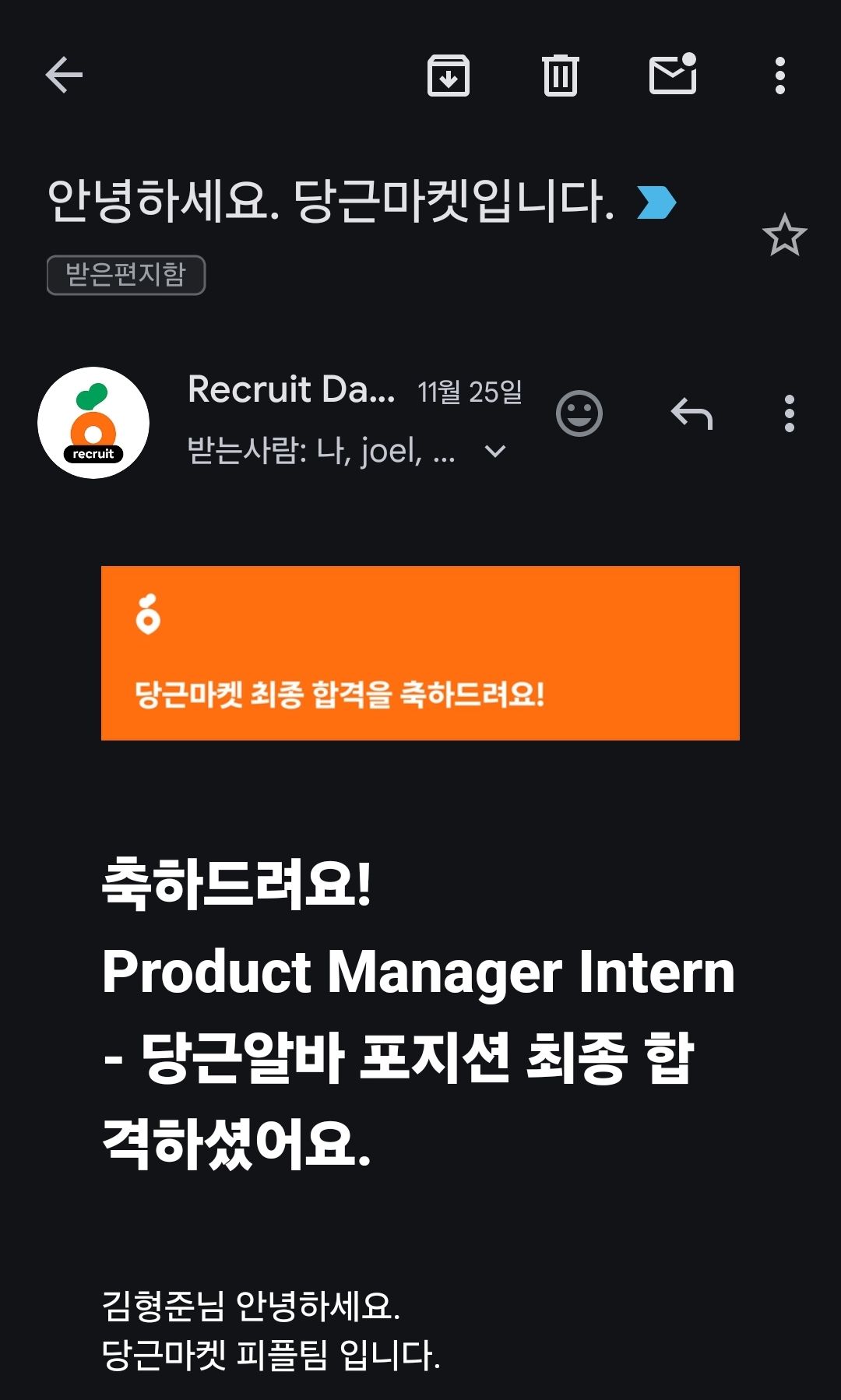Archive this email
841x1400 pixels.
(449, 76)
